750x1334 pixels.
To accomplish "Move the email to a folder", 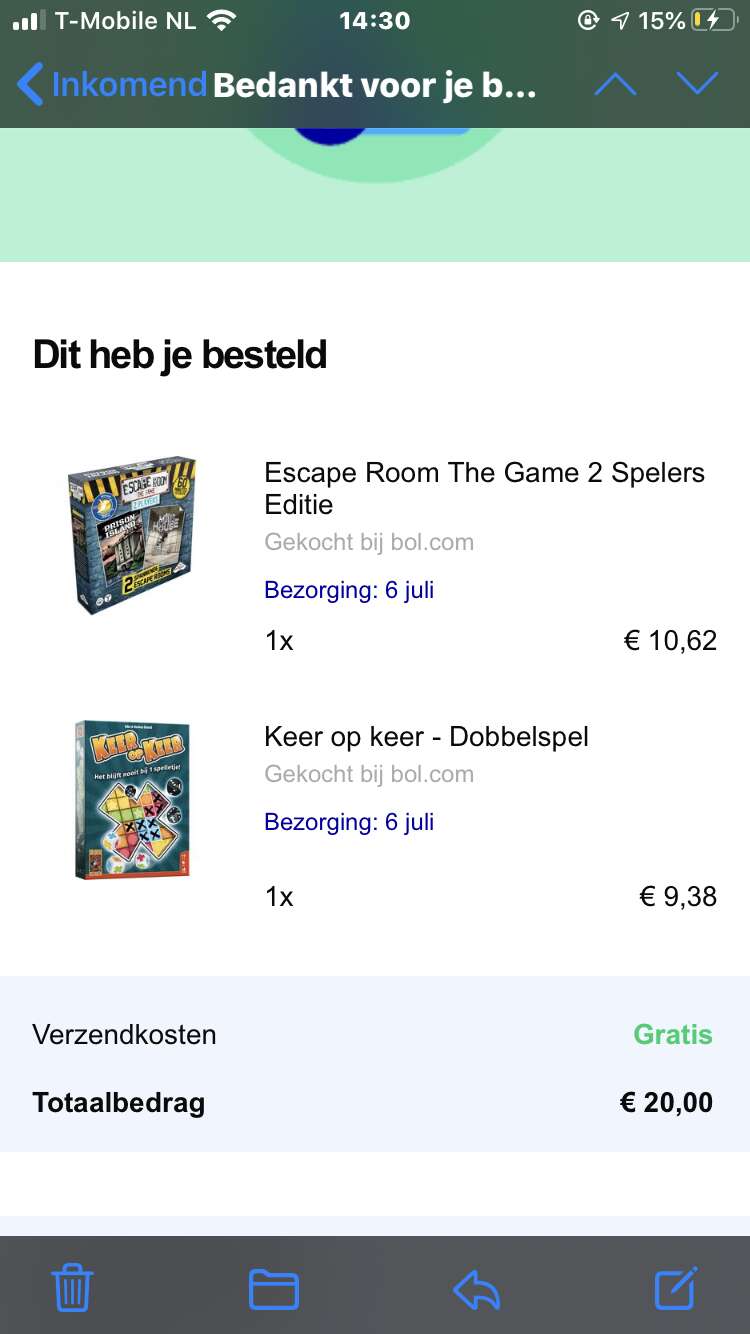I will (x=274, y=1289).
